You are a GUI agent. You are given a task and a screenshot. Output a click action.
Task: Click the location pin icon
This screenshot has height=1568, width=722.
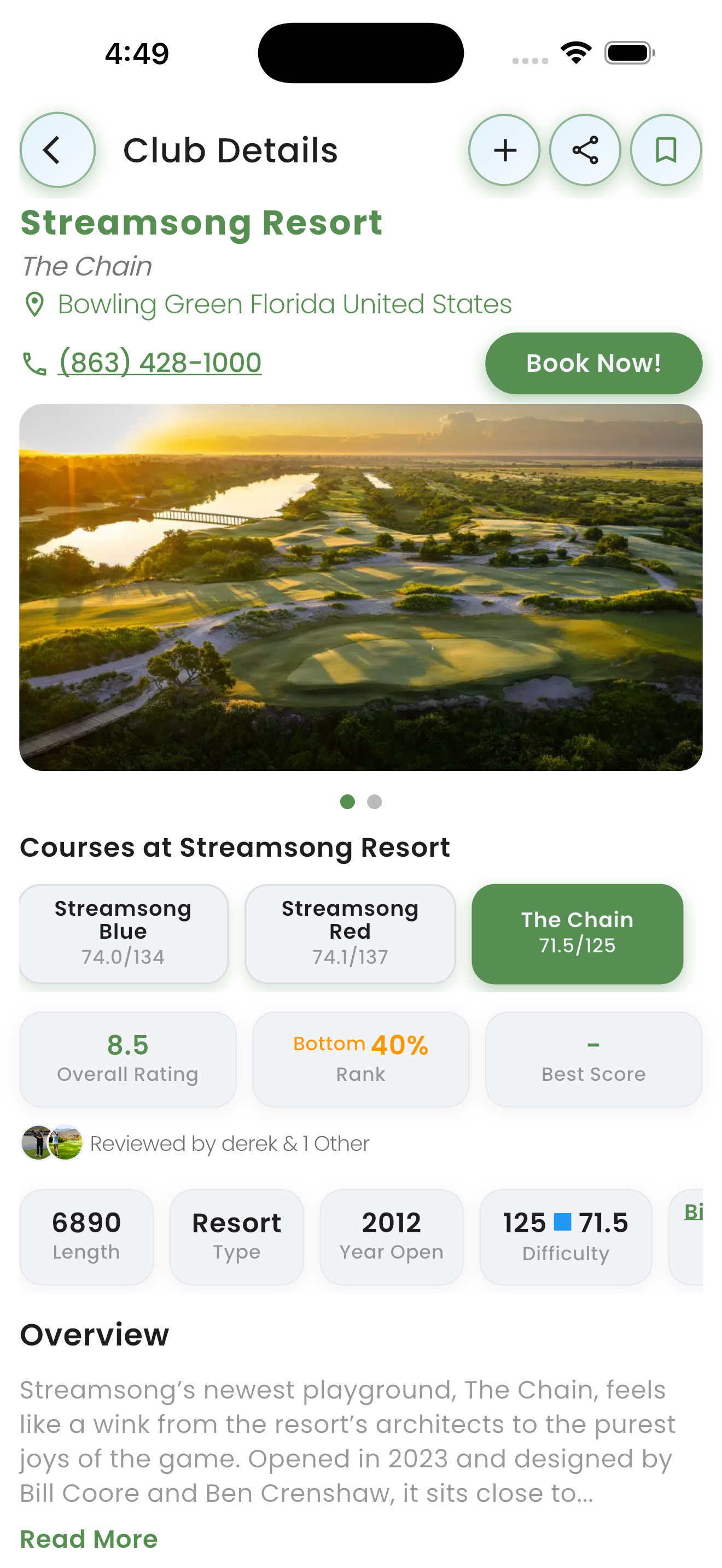coord(34,303)
